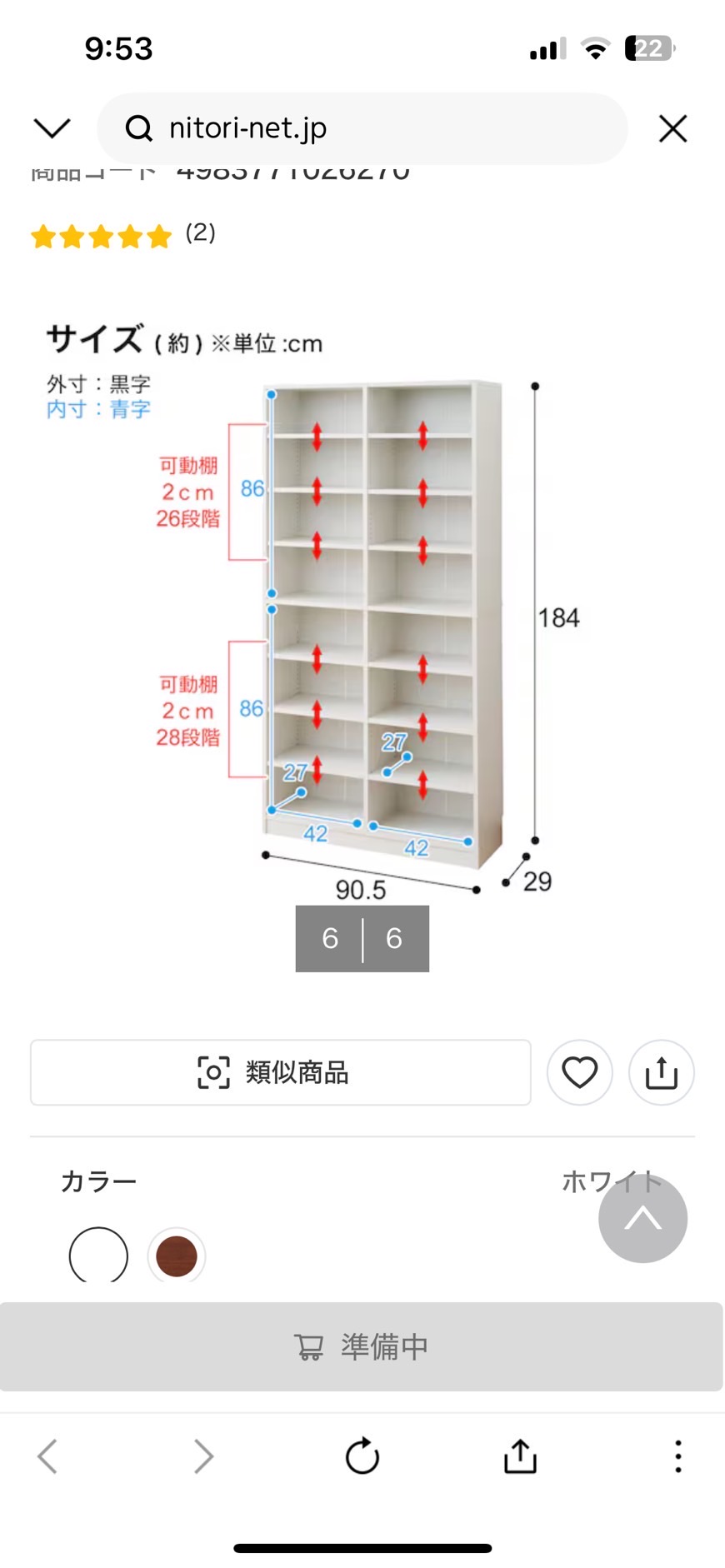Go forward to the next page

(x=203, y=1456)
